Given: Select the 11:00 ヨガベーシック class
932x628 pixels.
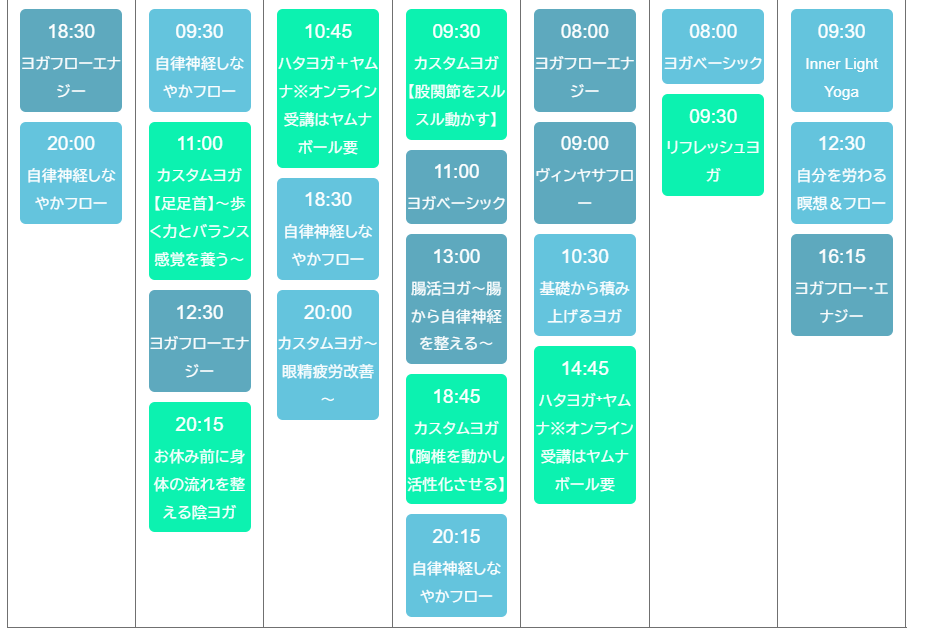Looking at the screenshot, I should point(456,187).
